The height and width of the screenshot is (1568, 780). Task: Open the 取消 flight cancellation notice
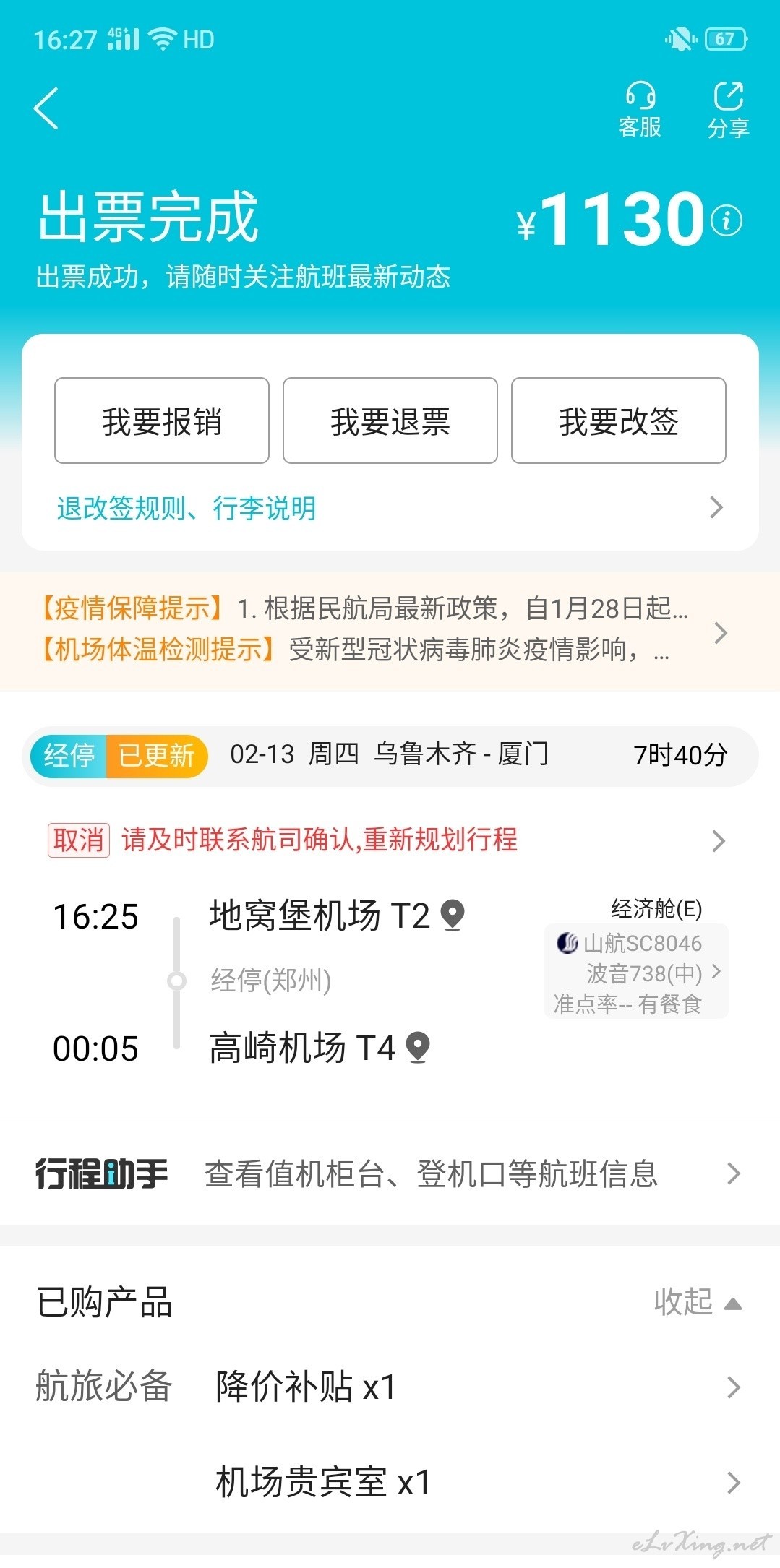point(390,840)
